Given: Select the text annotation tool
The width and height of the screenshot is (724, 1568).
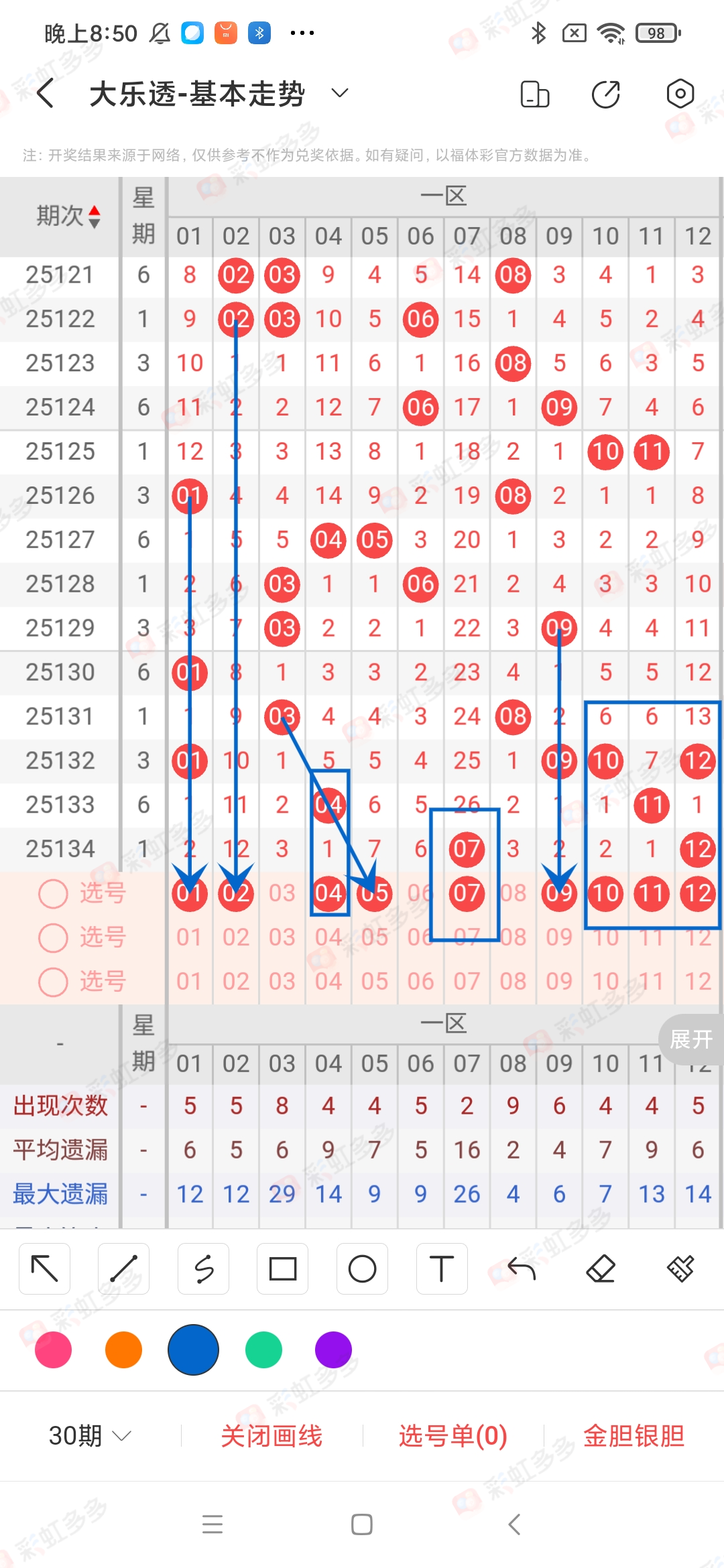Looking at the screenshot, I should 442,1268.
